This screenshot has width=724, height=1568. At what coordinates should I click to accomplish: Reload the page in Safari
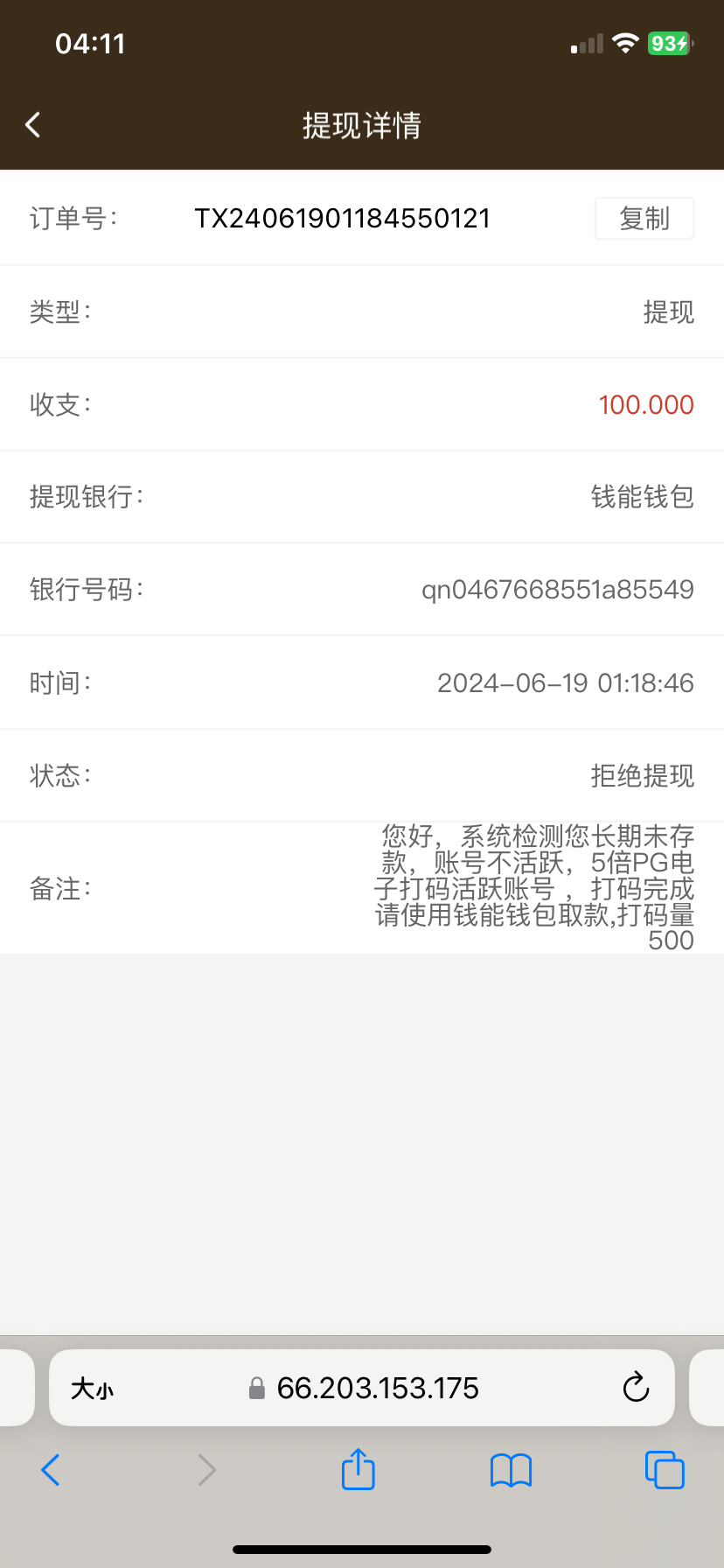[636, 1388]
